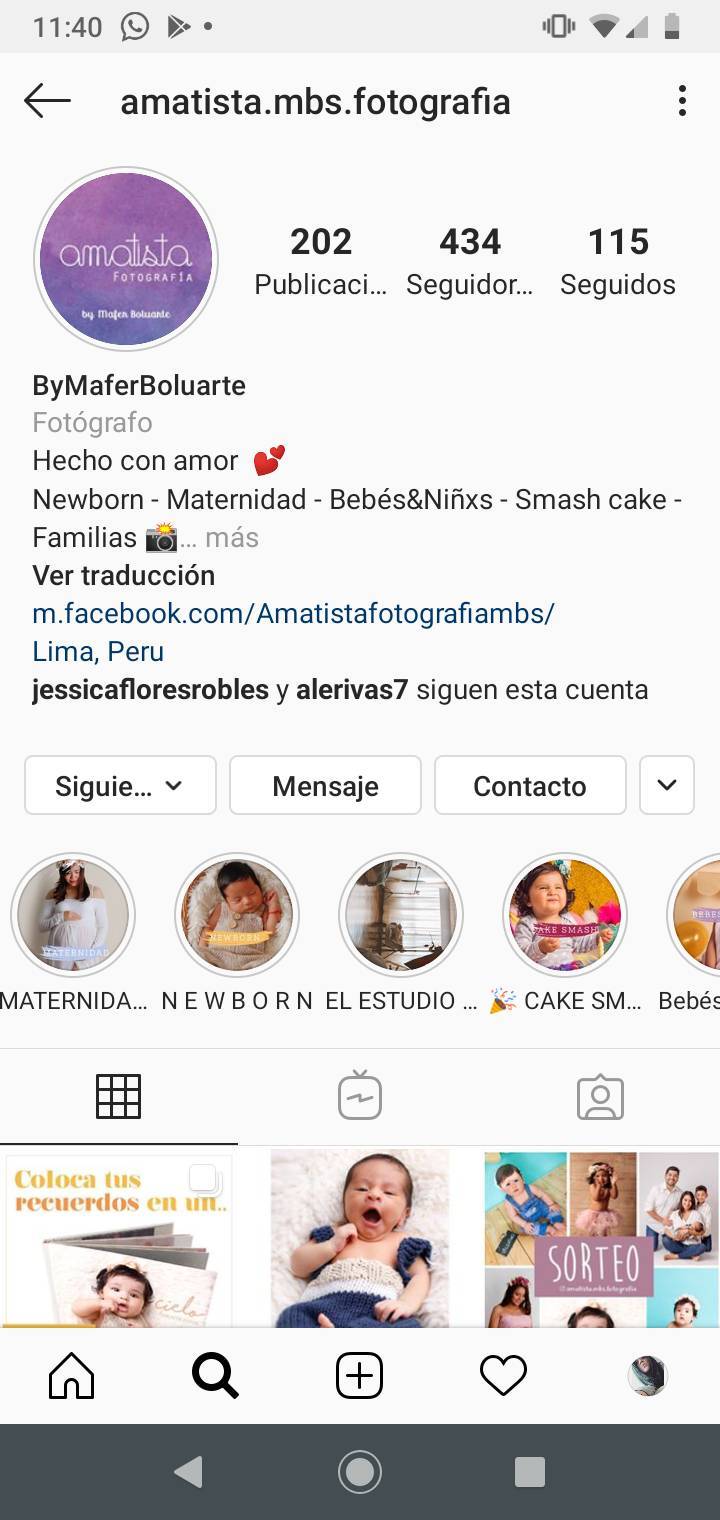Open the activity heart tab
This screenshot has width=720, height=1520.
503,1376
